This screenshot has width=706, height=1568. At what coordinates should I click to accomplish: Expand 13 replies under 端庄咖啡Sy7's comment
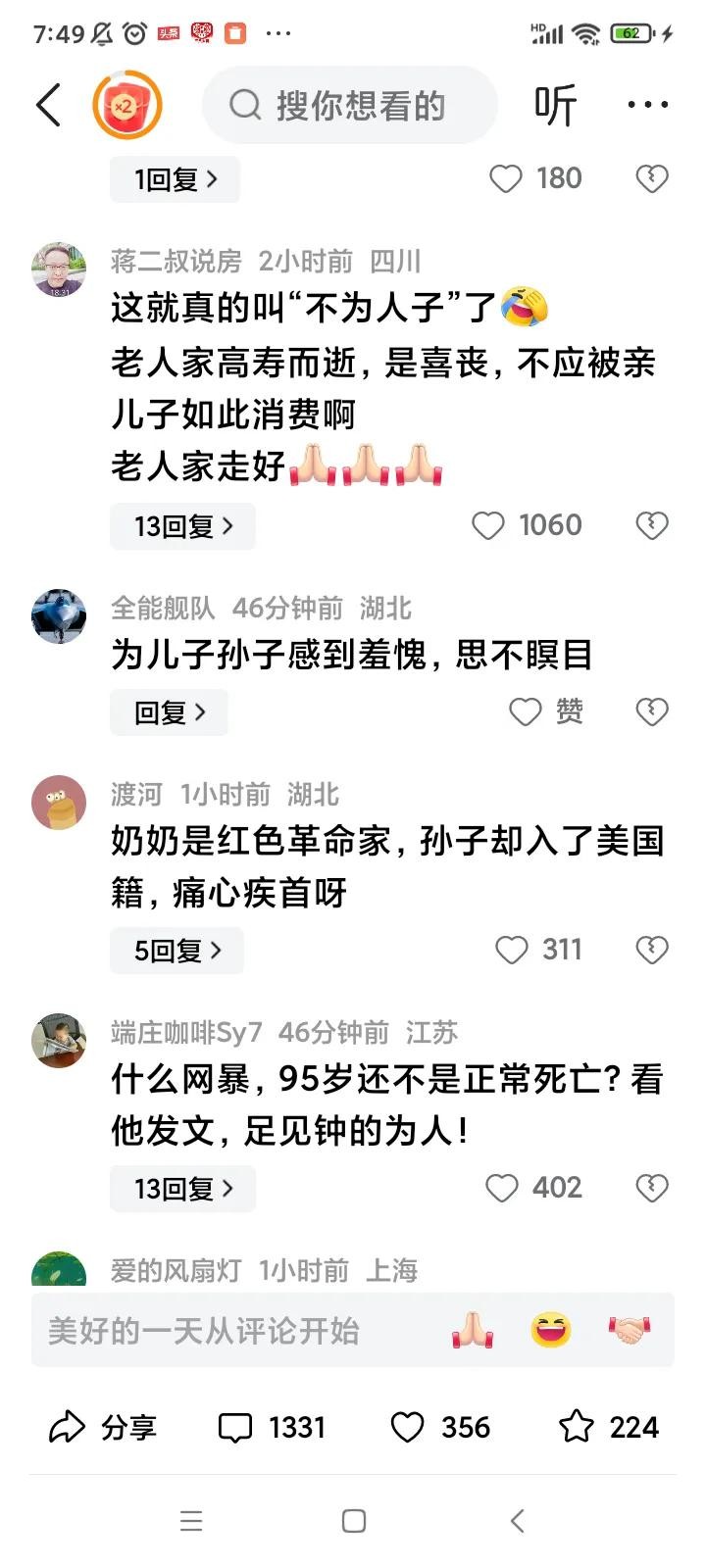[183, 1189]
